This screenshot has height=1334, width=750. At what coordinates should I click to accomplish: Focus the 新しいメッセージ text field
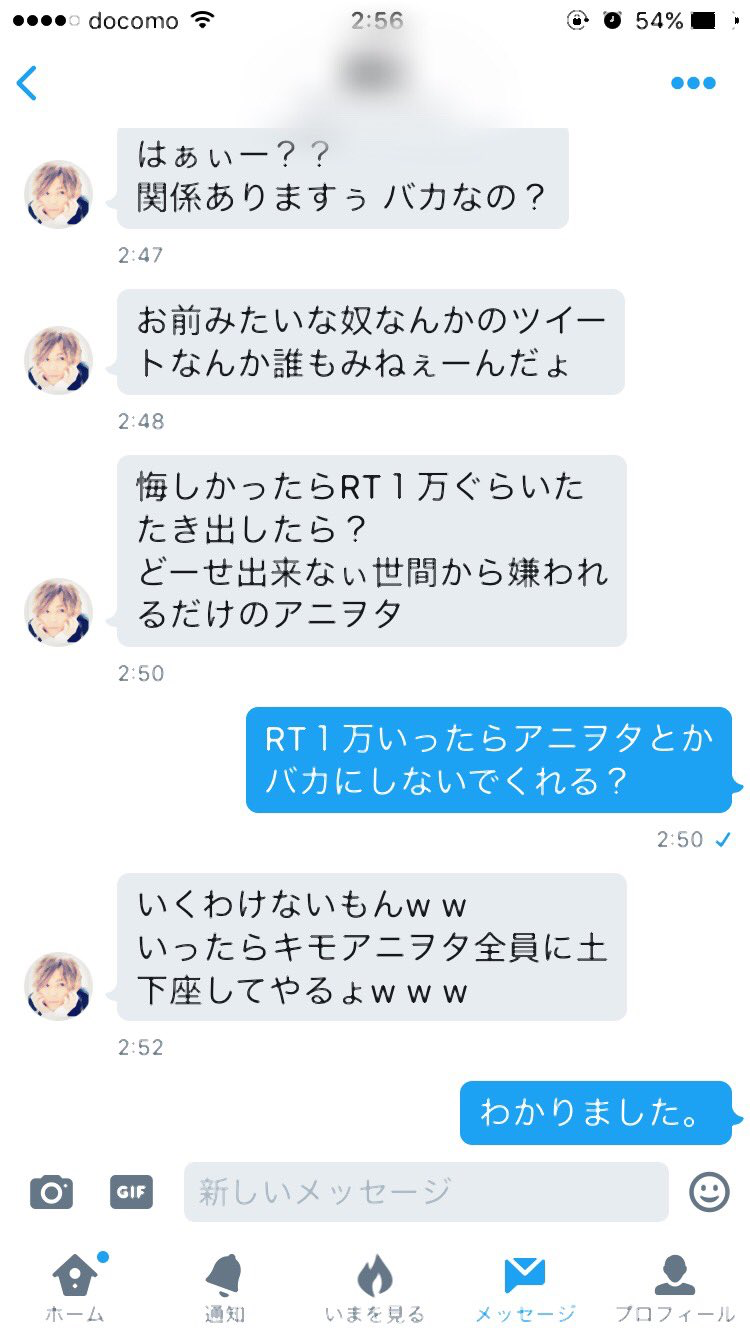tap(425, 1192)
